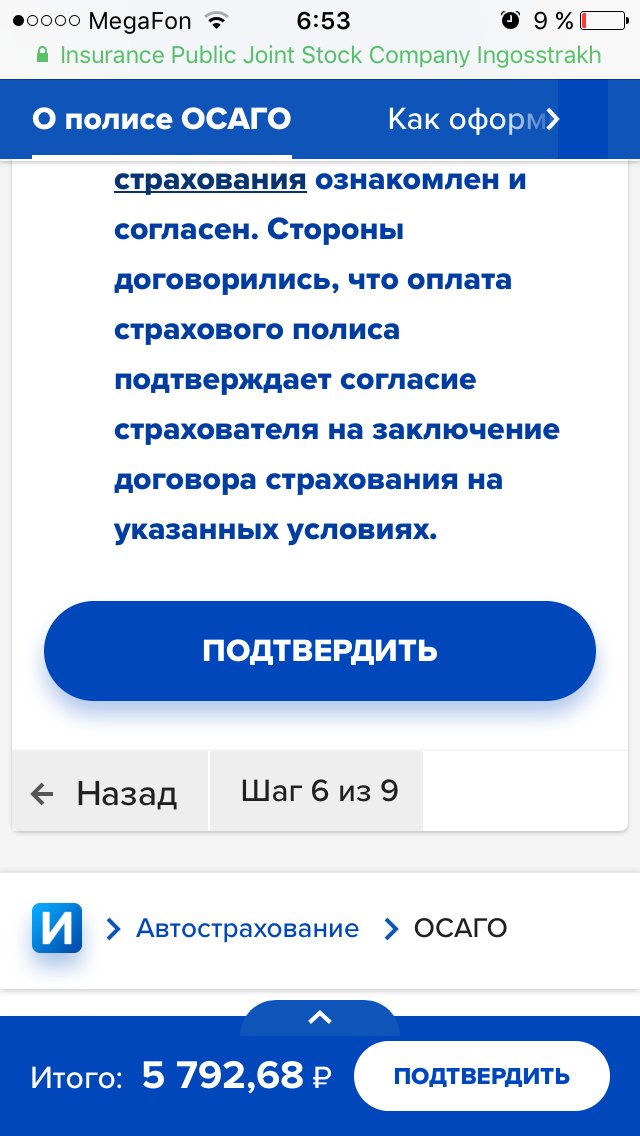Image resolution: width=640 pixels, height=1136 pixels.
Task: Open the underlined «страхования» link
Action: click(210, 181)
